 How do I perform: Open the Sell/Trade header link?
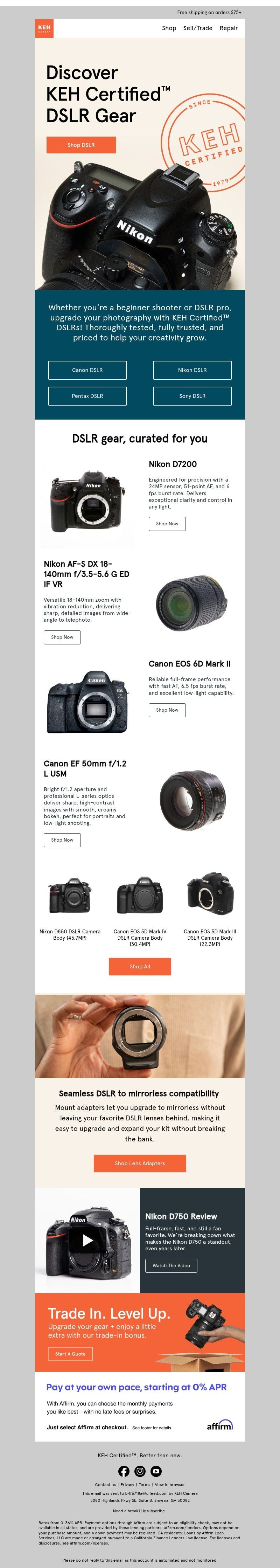point(197,28)
